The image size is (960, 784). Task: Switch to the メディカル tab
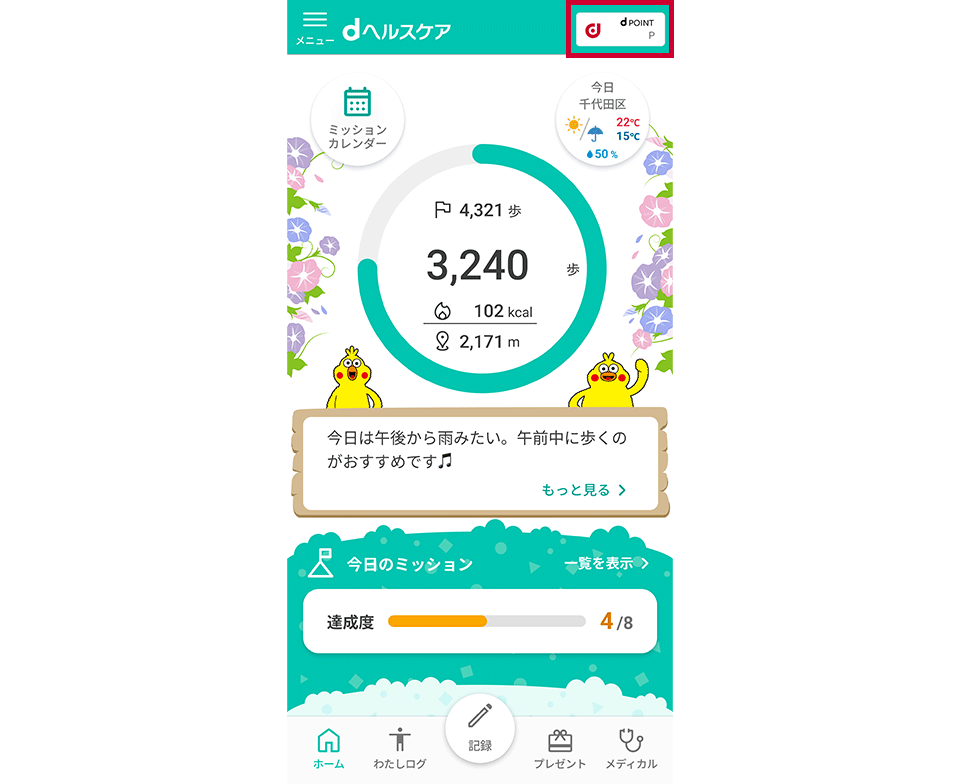pyautogui.click(x=631, y=749)
